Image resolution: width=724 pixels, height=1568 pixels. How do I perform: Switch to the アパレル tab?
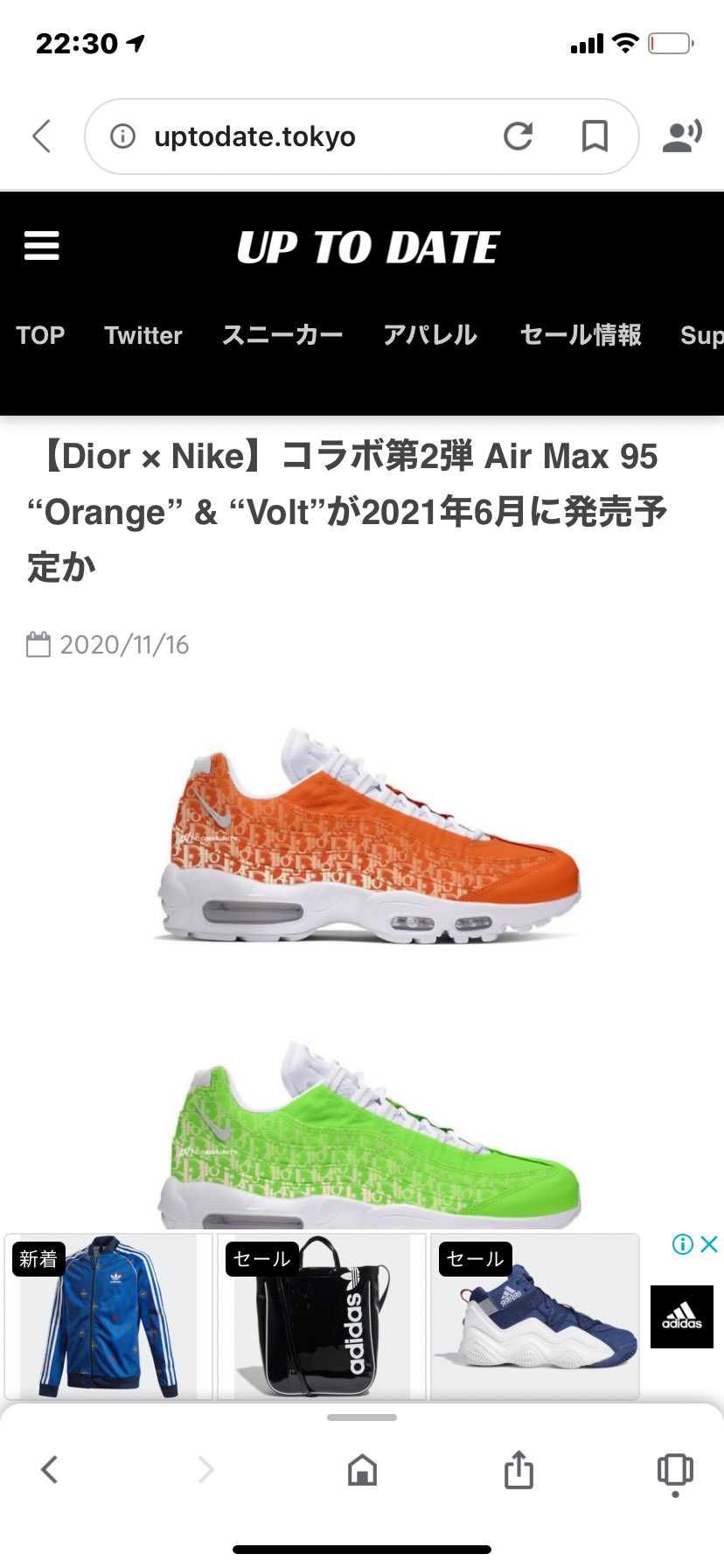click(430, 335)
